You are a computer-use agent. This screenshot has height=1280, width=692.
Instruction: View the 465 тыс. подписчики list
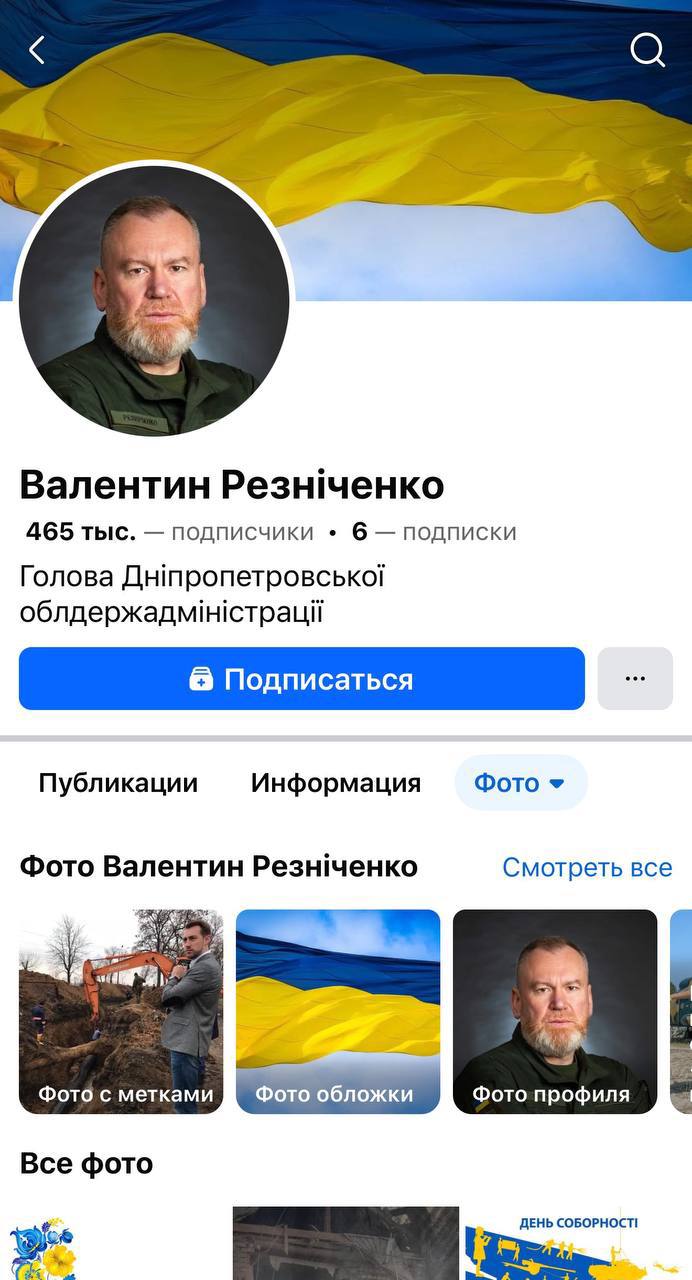coord(170,532)
